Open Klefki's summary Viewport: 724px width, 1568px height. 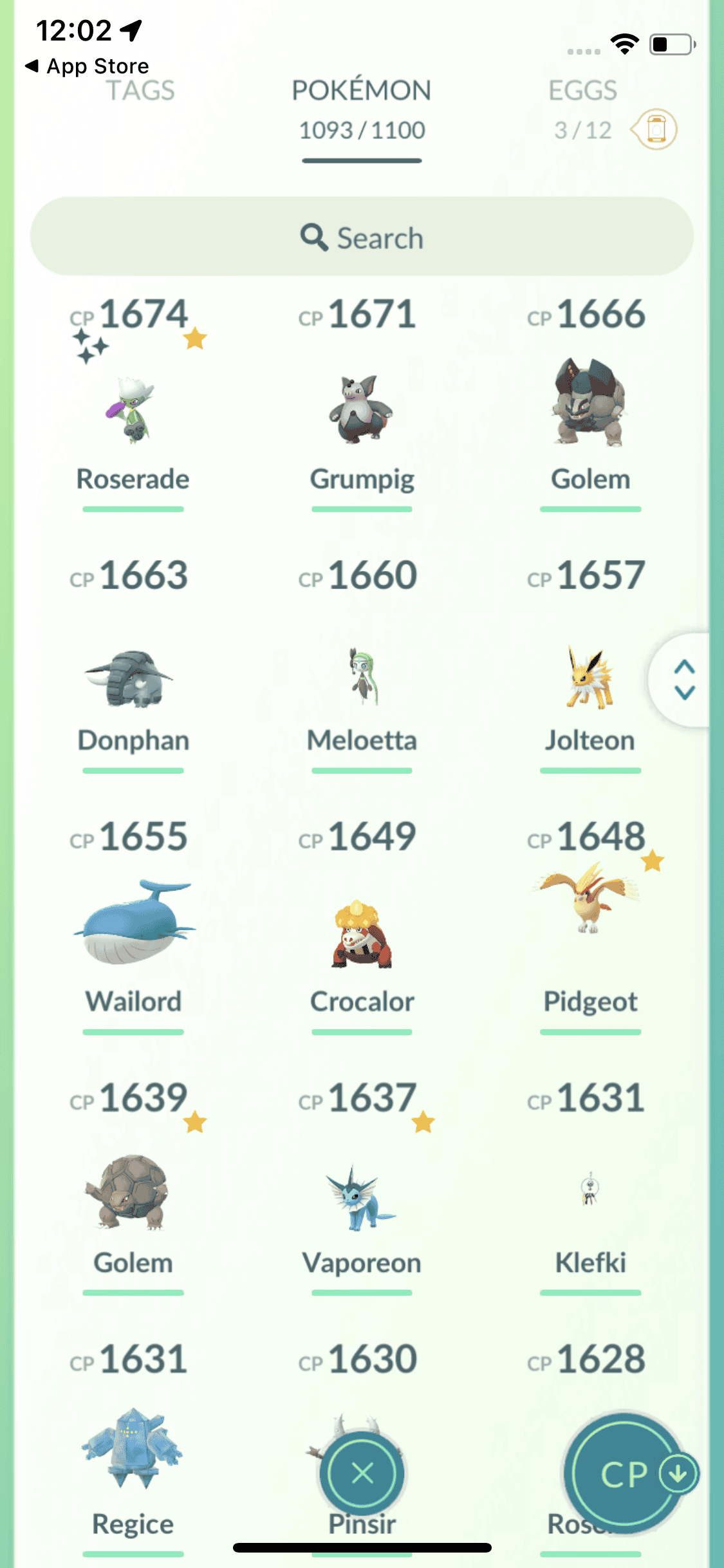(x=590, y=1191)
